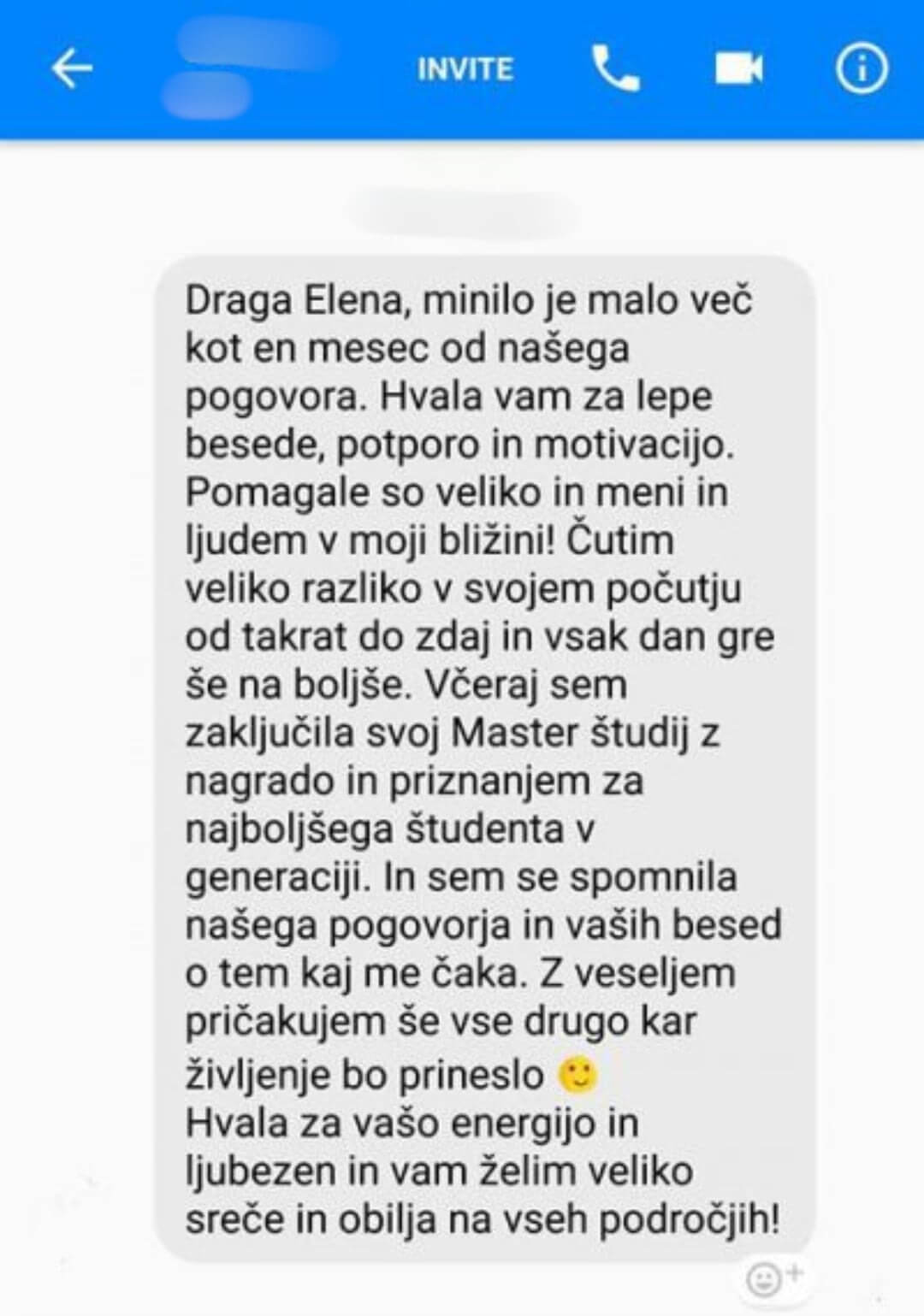
Task: Tap the INVITE button
Action: point(465,68)
